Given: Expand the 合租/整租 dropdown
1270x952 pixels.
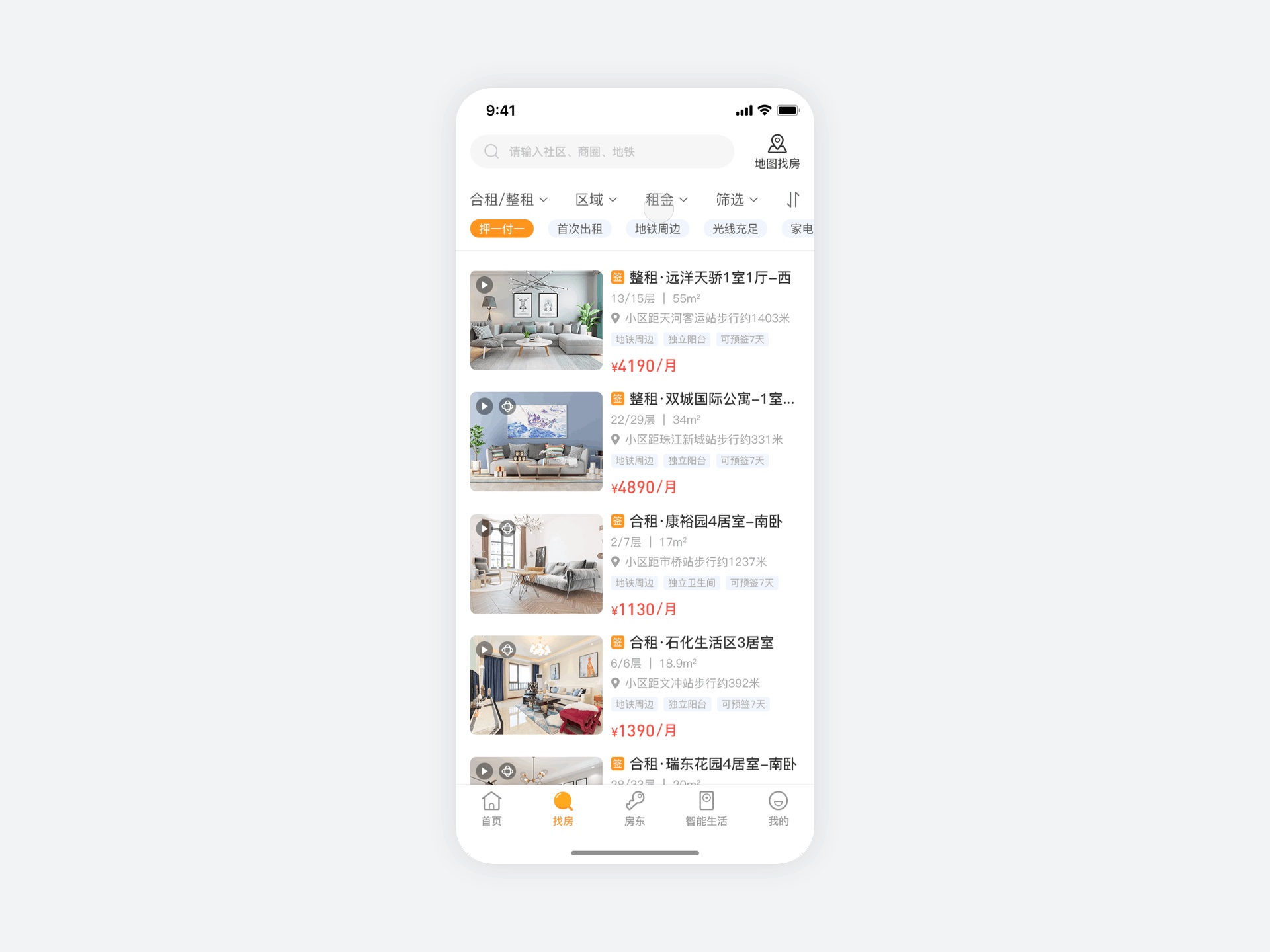Looking at the screenshot, I should point(509,200).
